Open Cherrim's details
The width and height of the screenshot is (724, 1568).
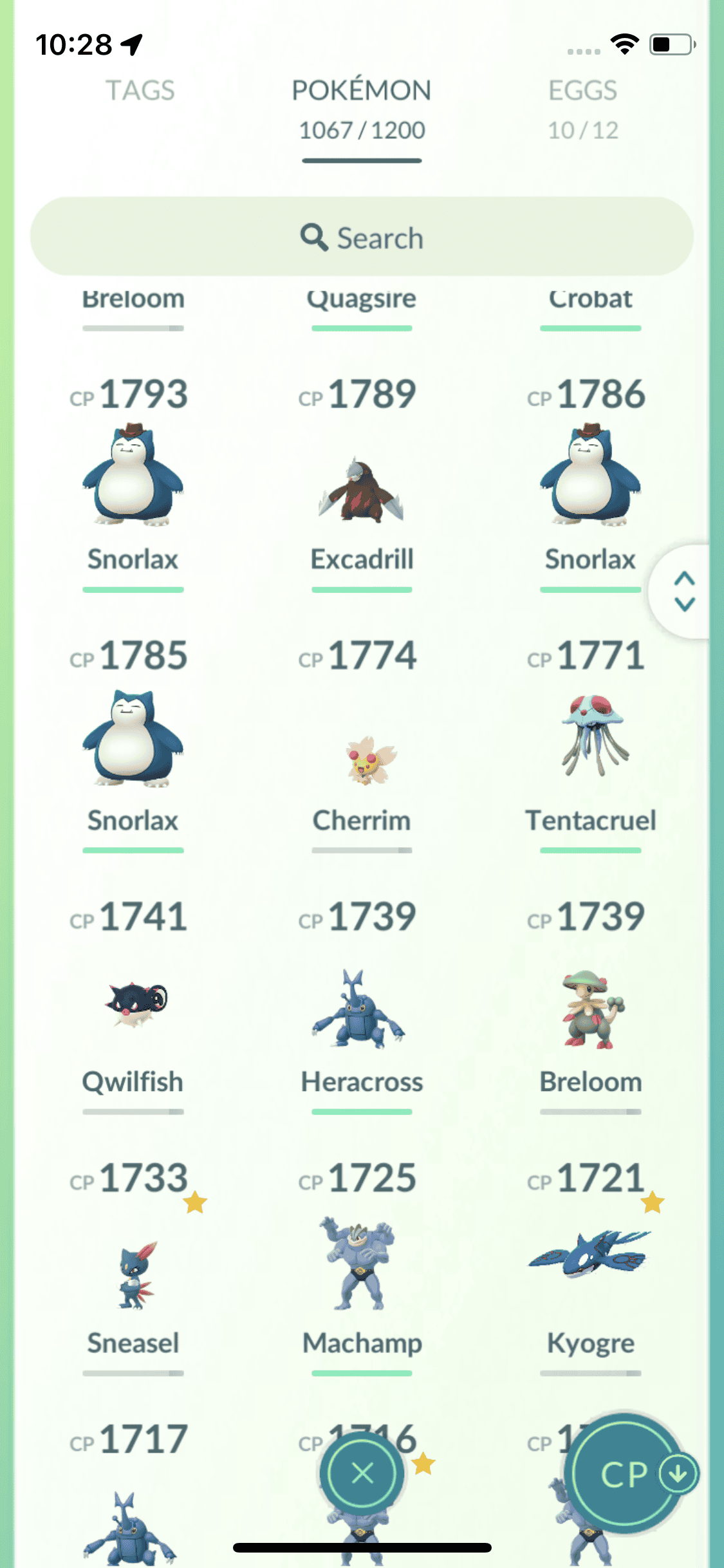(x=362, y=760)
